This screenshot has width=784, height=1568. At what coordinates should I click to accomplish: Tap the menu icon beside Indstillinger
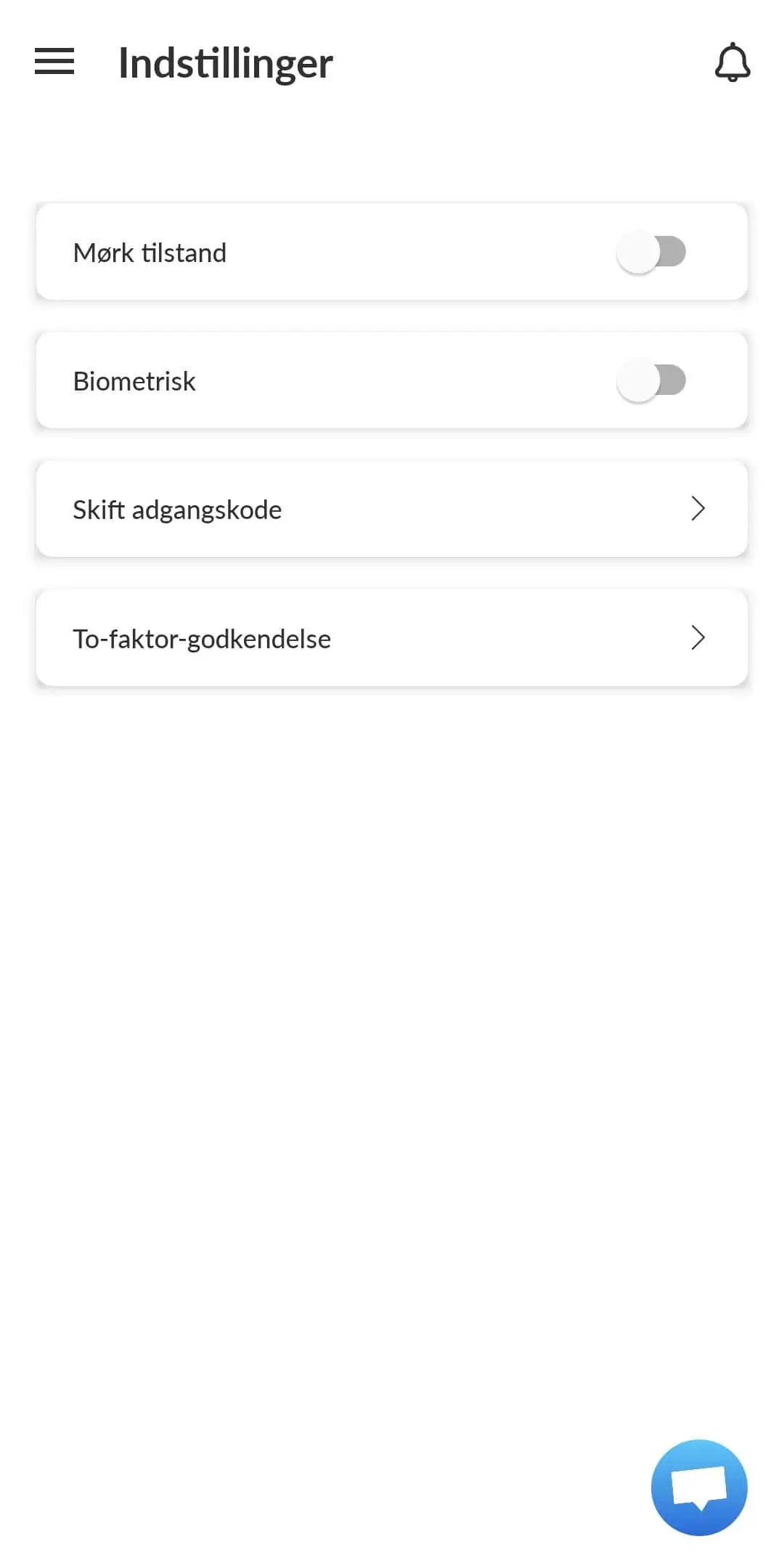pos(54,62)
